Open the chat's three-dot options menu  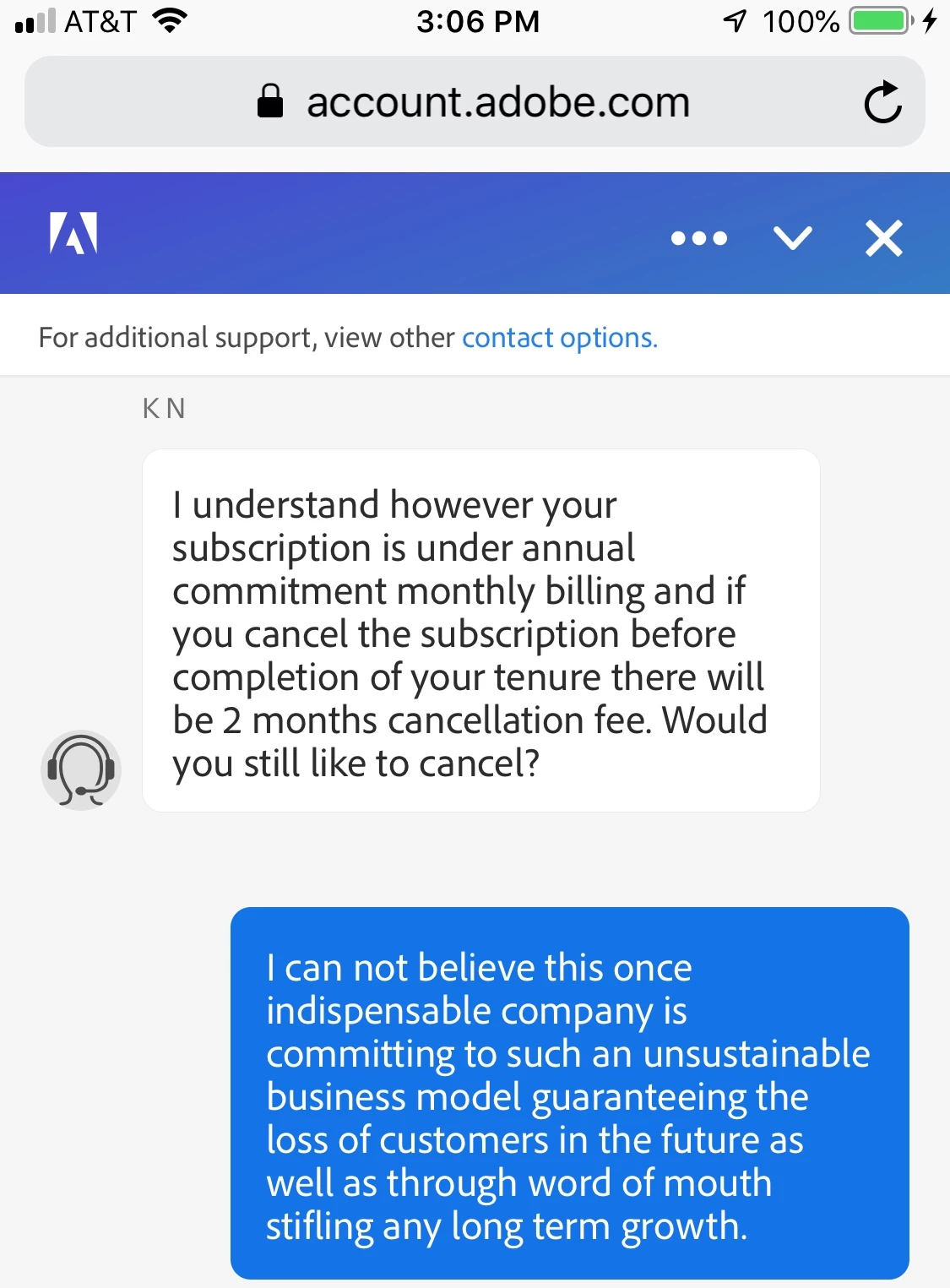coord(698,238)
